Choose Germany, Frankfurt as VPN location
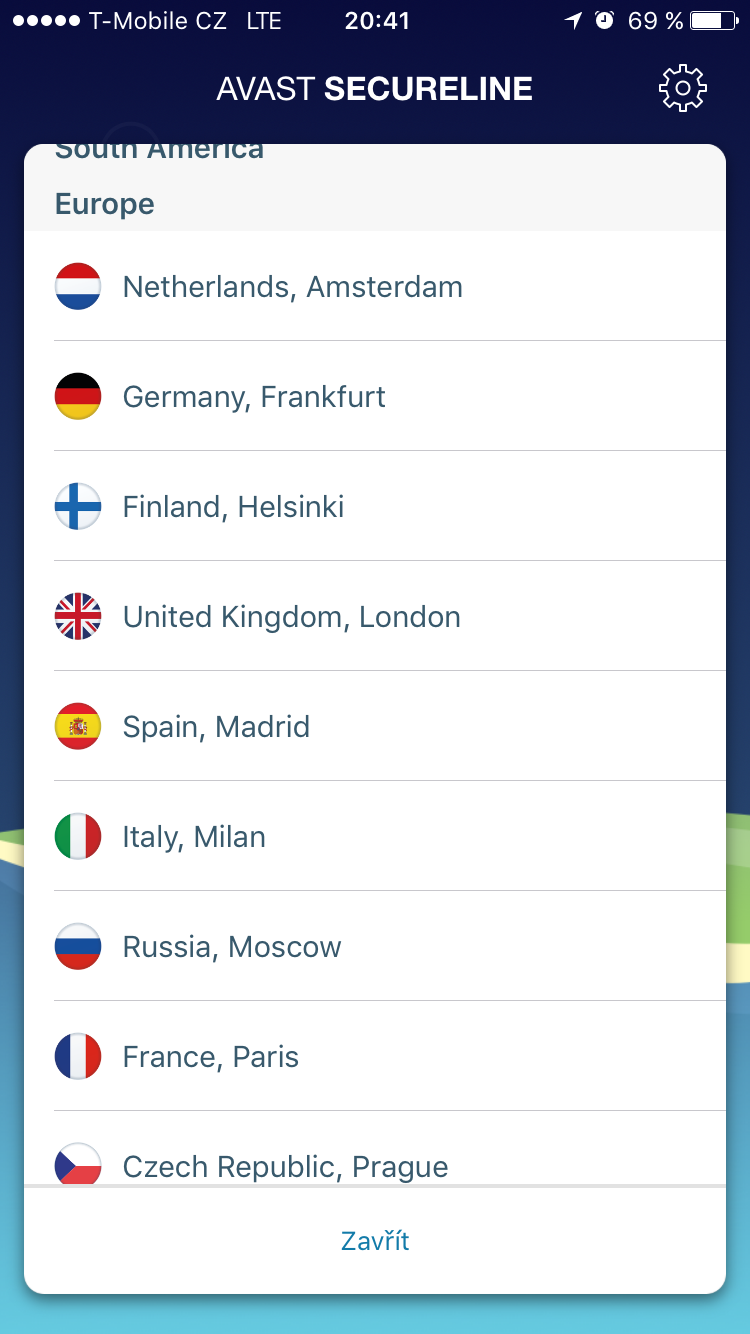 (x=254, y=397)
